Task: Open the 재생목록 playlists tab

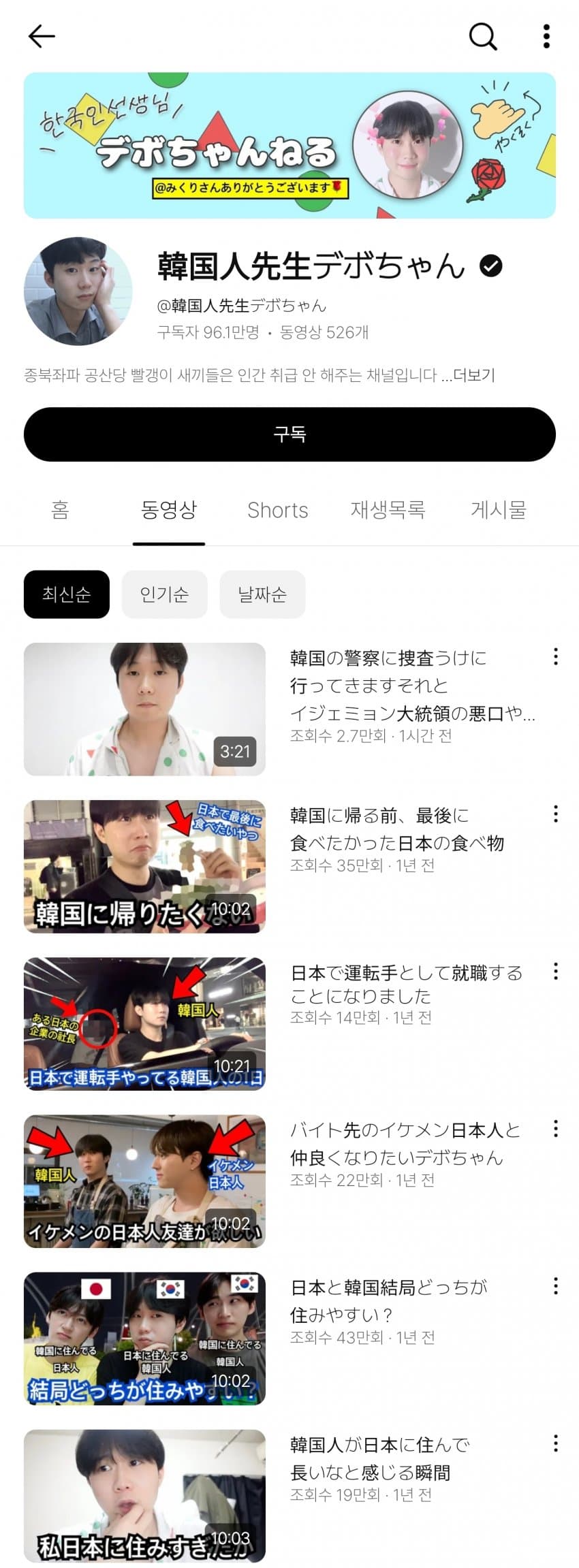Action: [x=388, y=510]
